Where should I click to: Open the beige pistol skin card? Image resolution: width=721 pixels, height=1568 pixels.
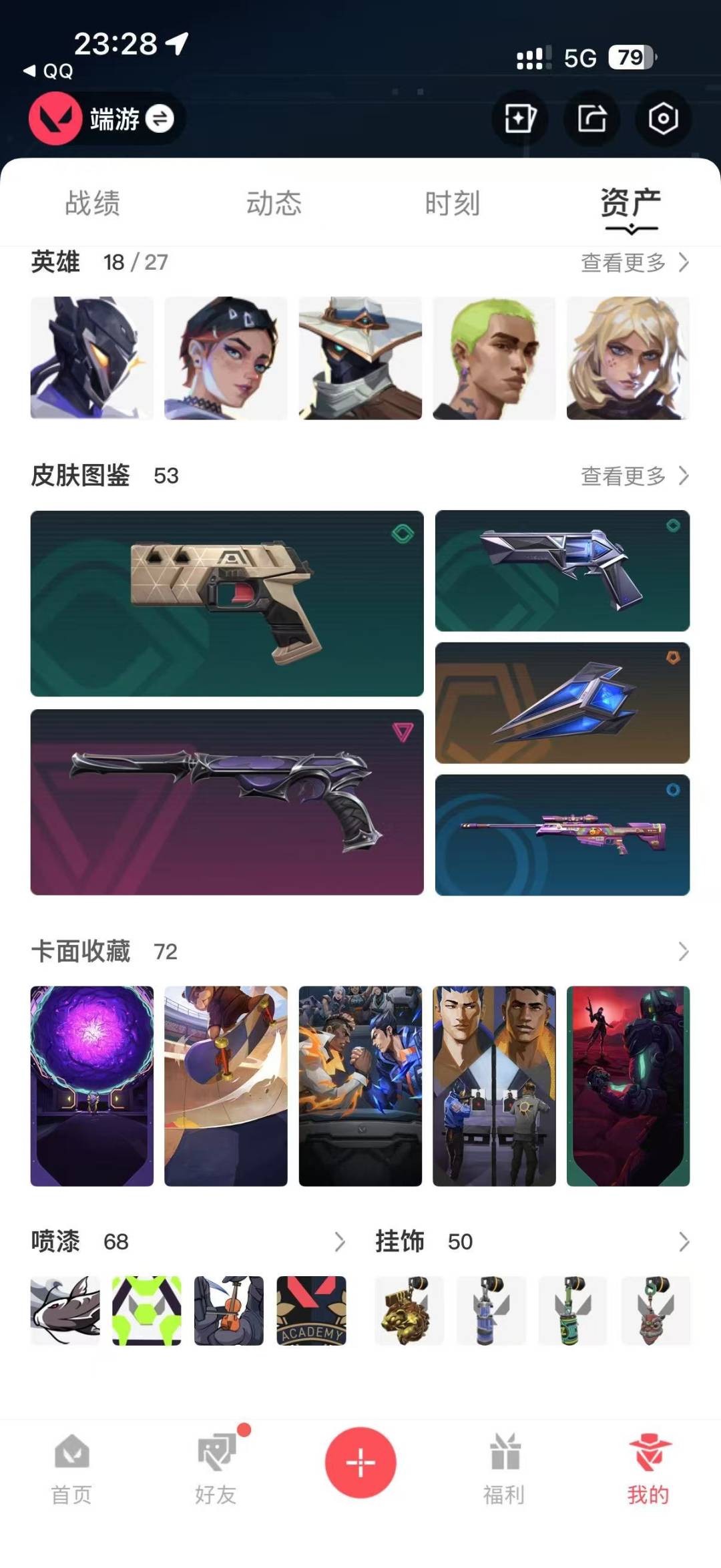pyautogui.click(x=227, y=604)
